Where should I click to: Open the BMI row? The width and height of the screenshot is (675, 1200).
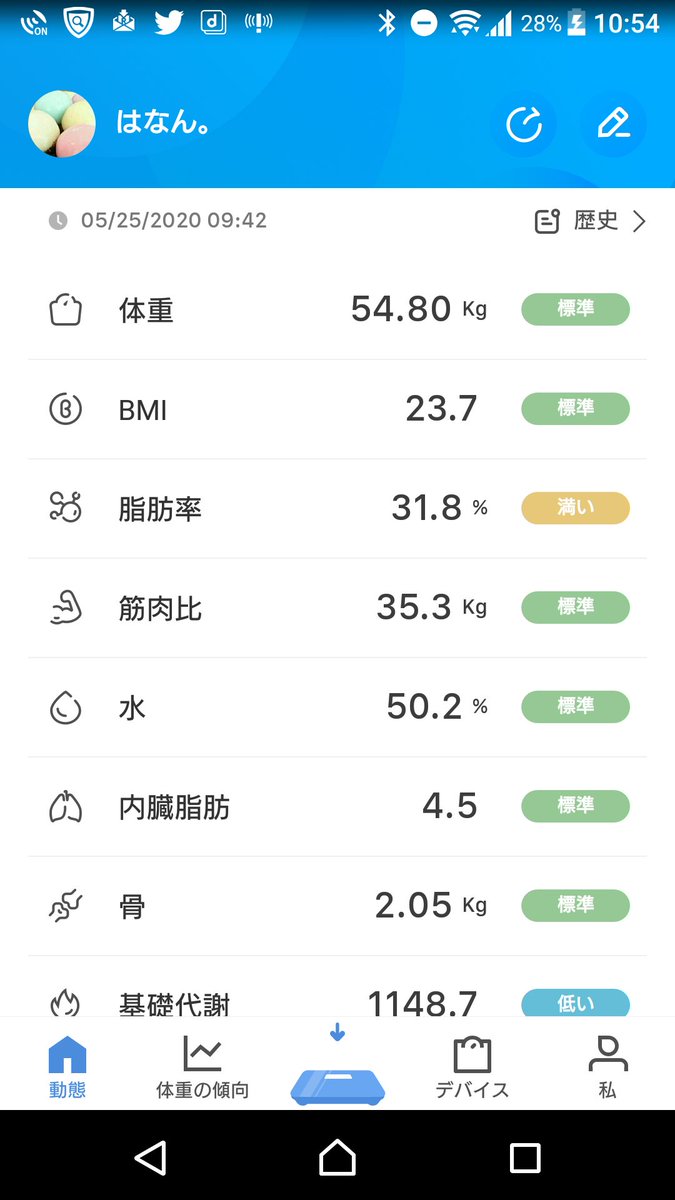[337, 409]
